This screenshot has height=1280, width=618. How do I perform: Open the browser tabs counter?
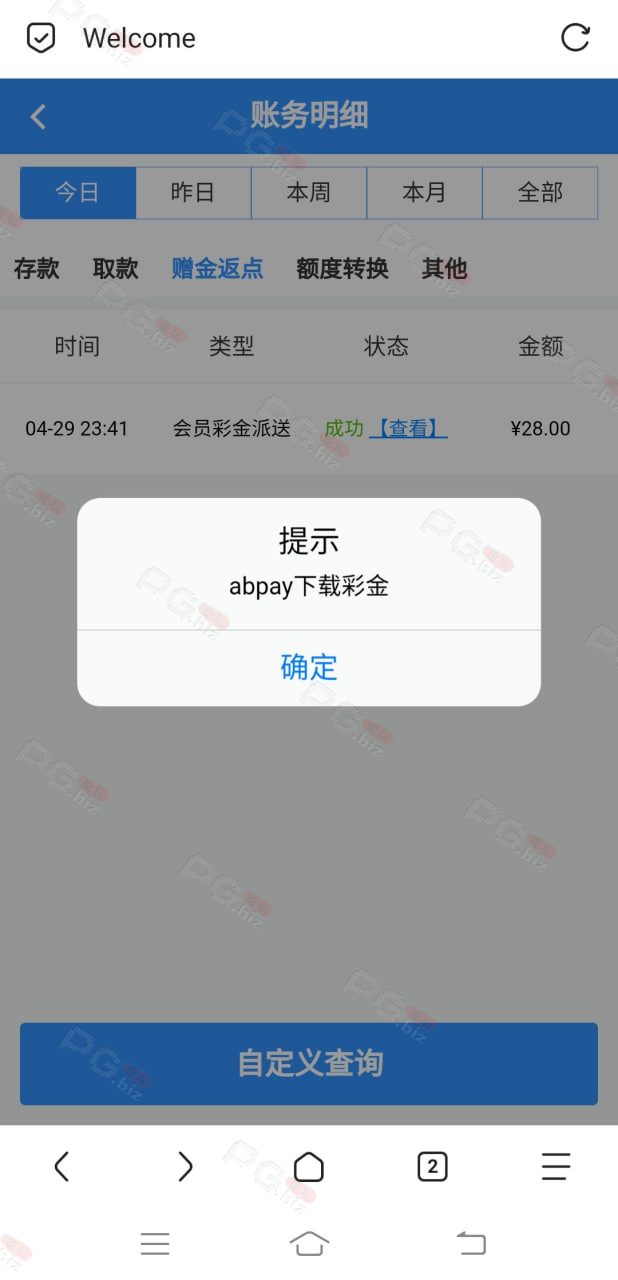(432, 1166)
